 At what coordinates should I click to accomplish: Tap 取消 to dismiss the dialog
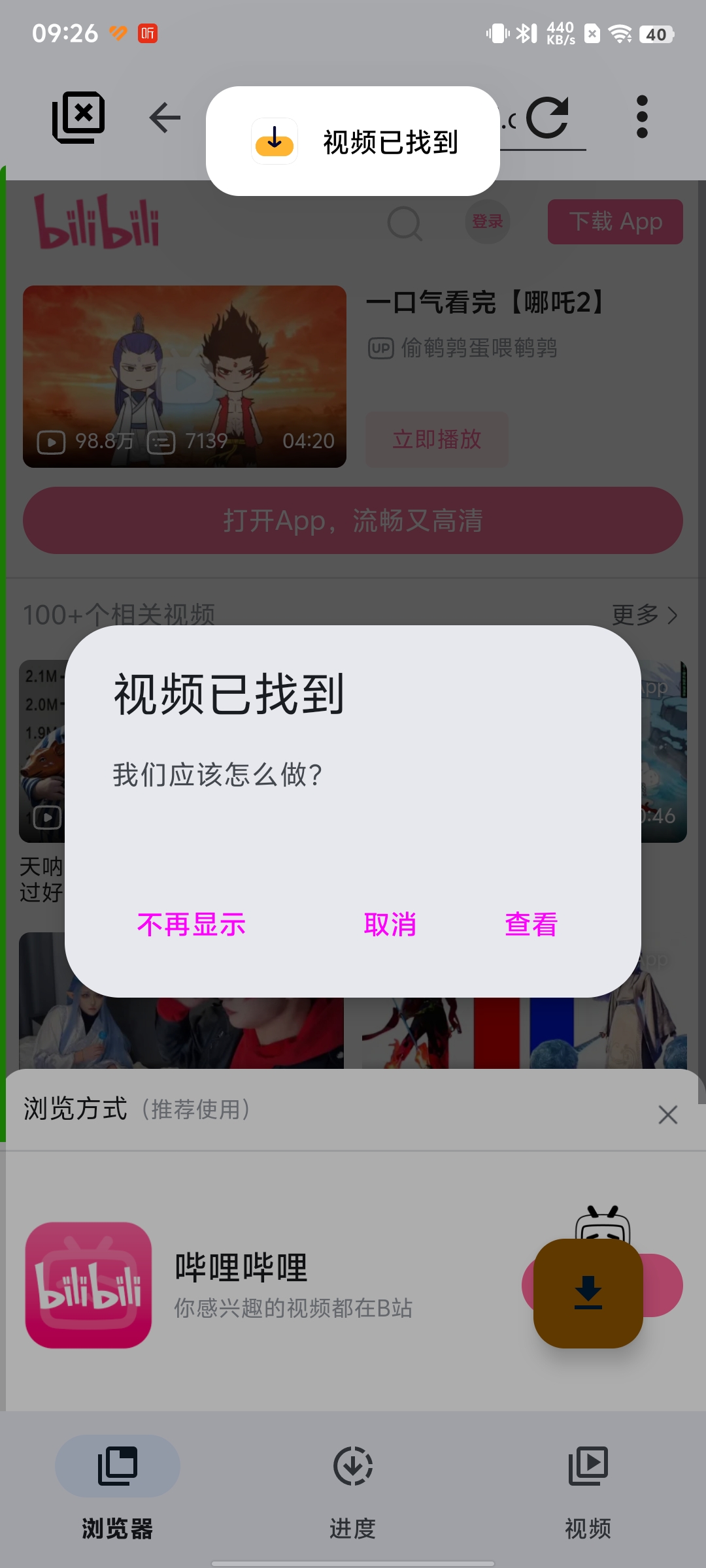tap(390, 924)
